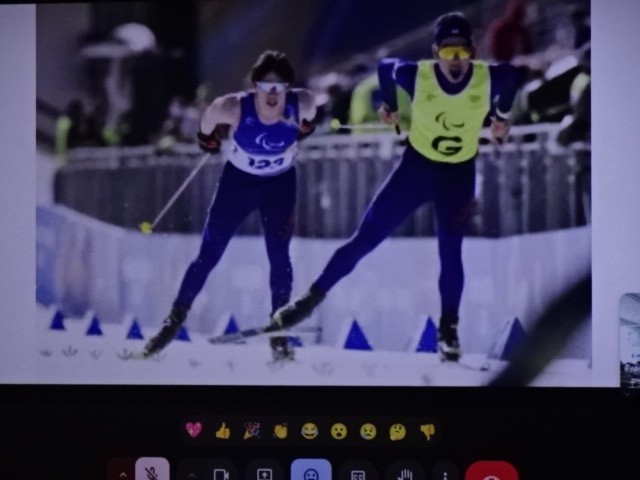Screen dimensions: 640x480
Task: Send the sad face reaction
Action: point(368,431)
